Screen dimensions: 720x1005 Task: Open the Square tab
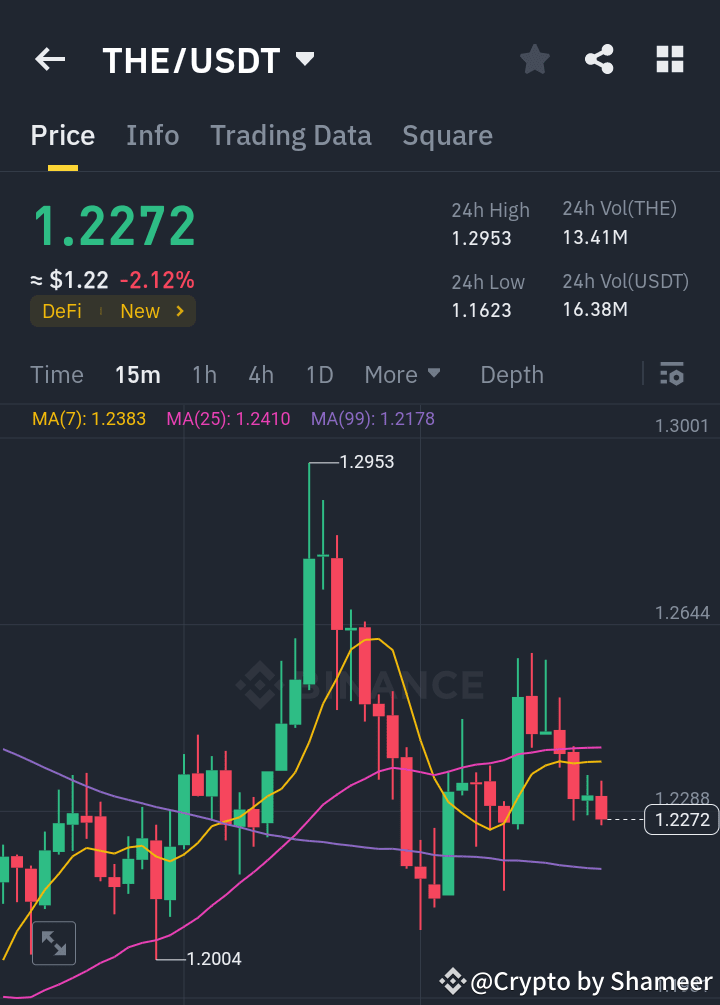tap(447, 135)
